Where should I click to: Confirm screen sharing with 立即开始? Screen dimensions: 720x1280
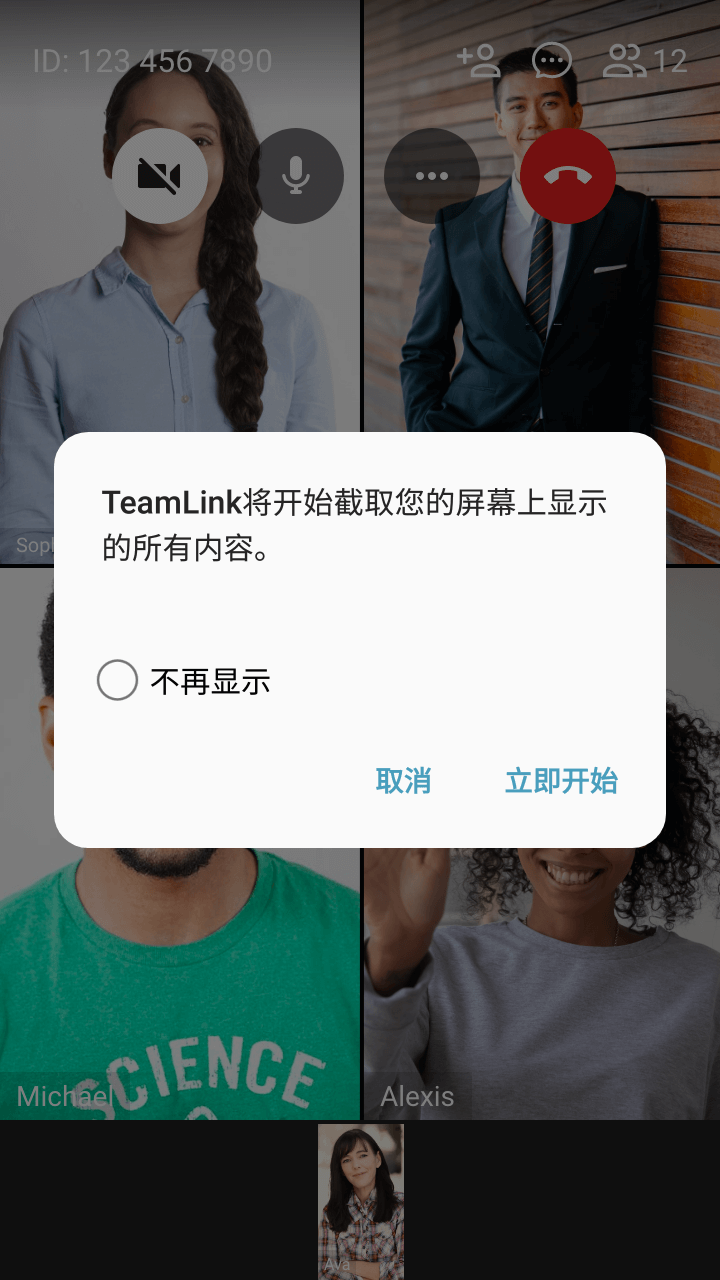click(561, 781)
